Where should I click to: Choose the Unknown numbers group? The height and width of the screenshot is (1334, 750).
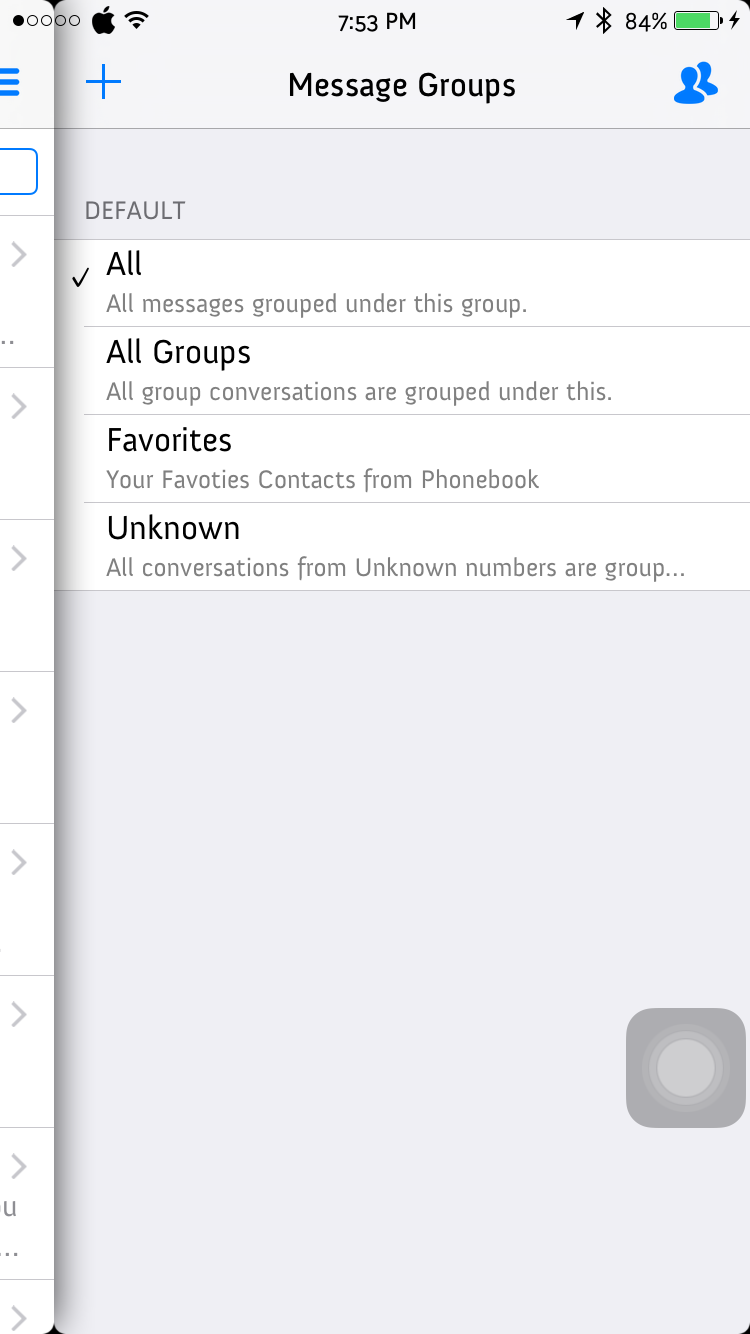402,547
